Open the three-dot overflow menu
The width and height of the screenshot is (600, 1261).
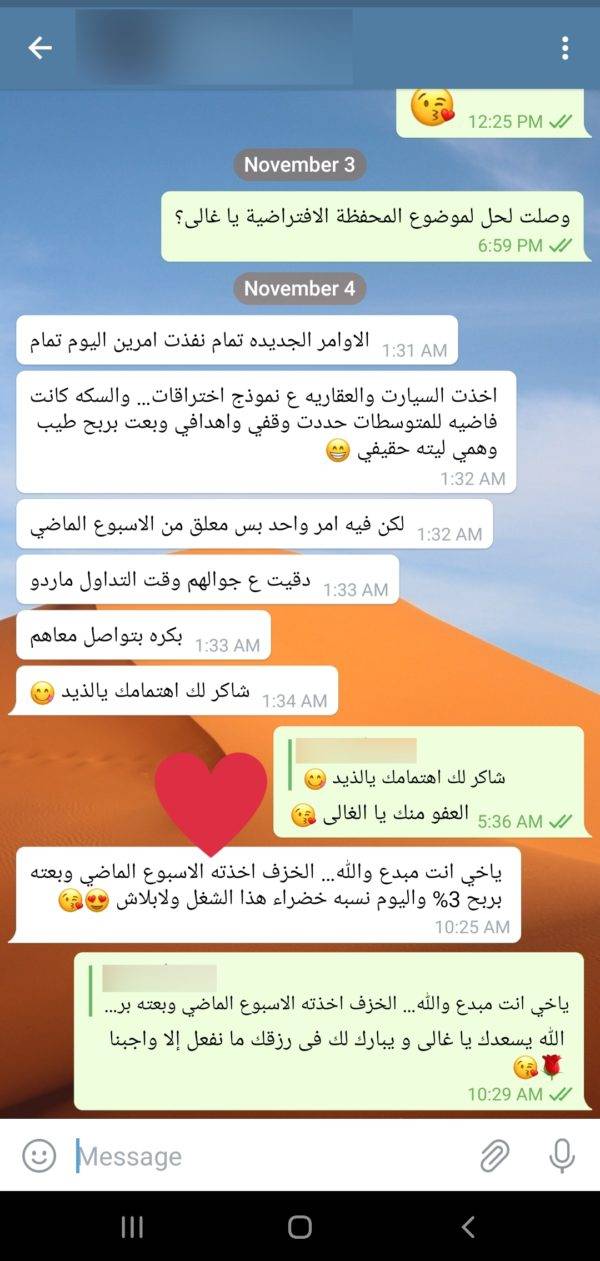pyautogui.click(x=565, y=48)
